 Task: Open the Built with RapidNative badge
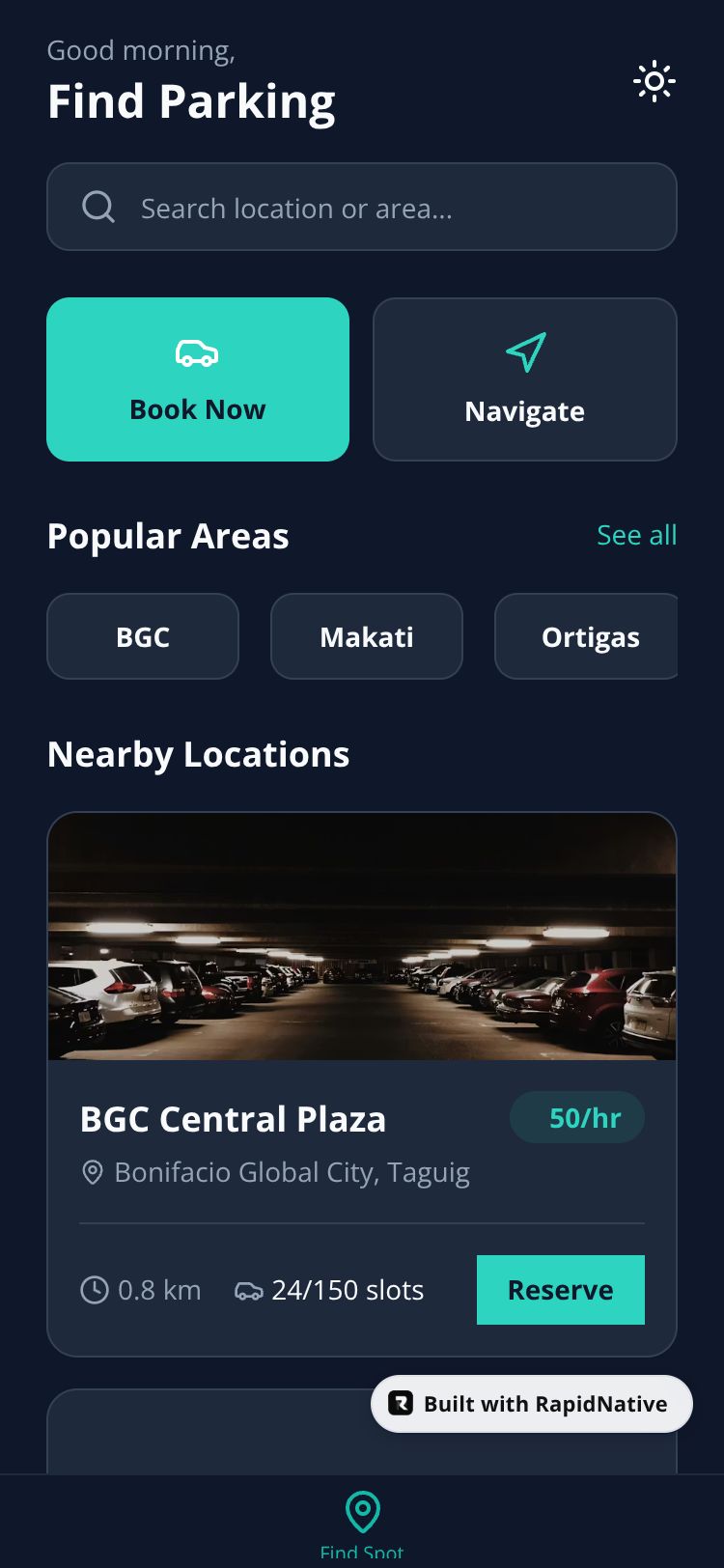531,1404
